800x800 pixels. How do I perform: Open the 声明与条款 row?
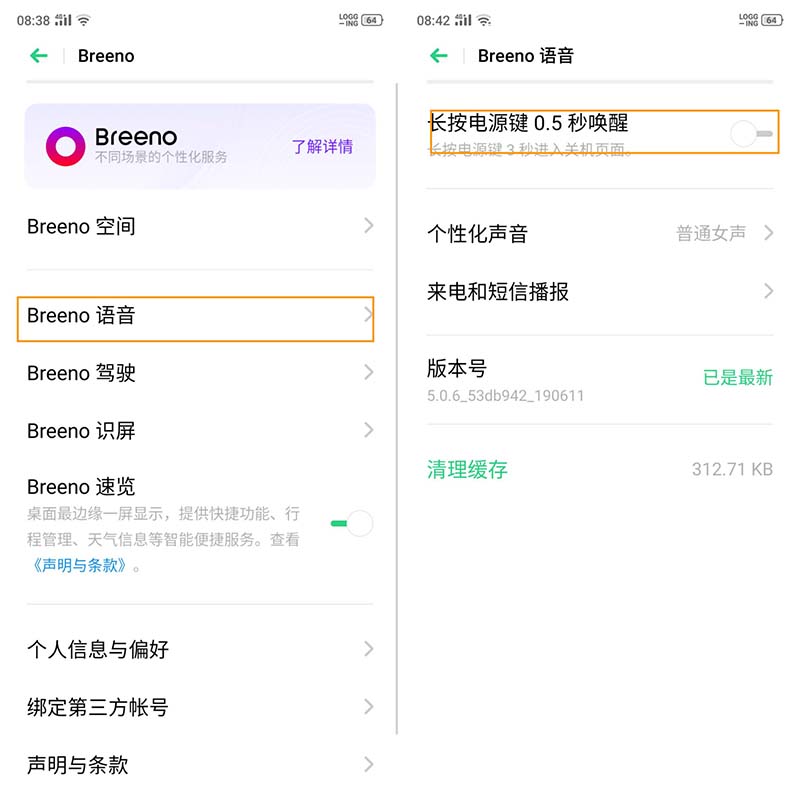pyautogui.click(x=200, y=766)
